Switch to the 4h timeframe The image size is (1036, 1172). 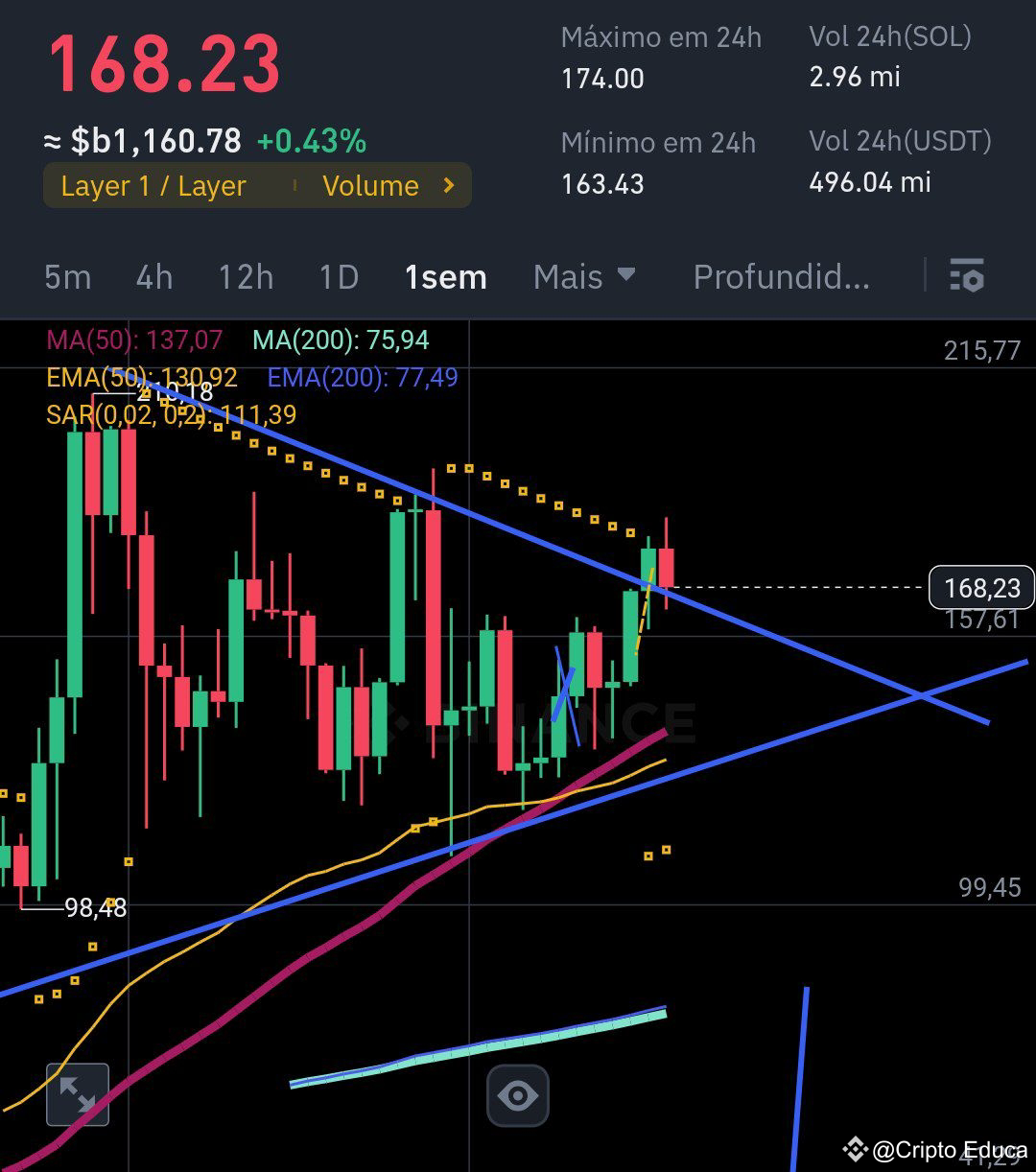tap(153, 276)
